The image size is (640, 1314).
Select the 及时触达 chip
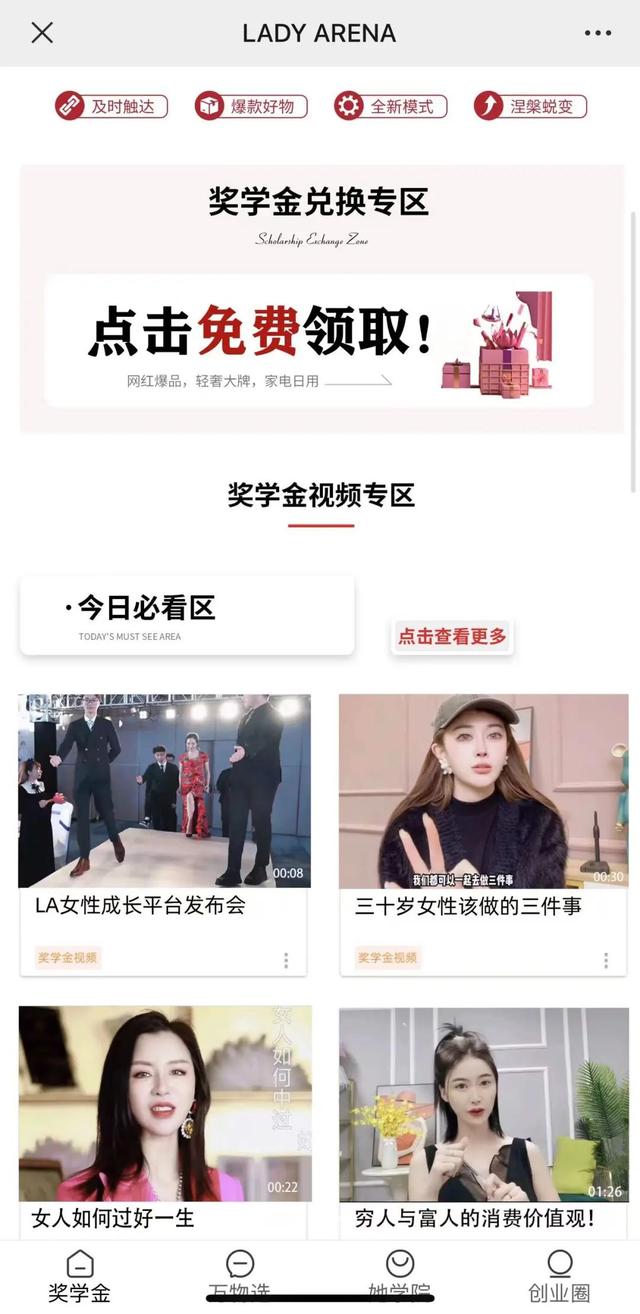pos(111,106)
